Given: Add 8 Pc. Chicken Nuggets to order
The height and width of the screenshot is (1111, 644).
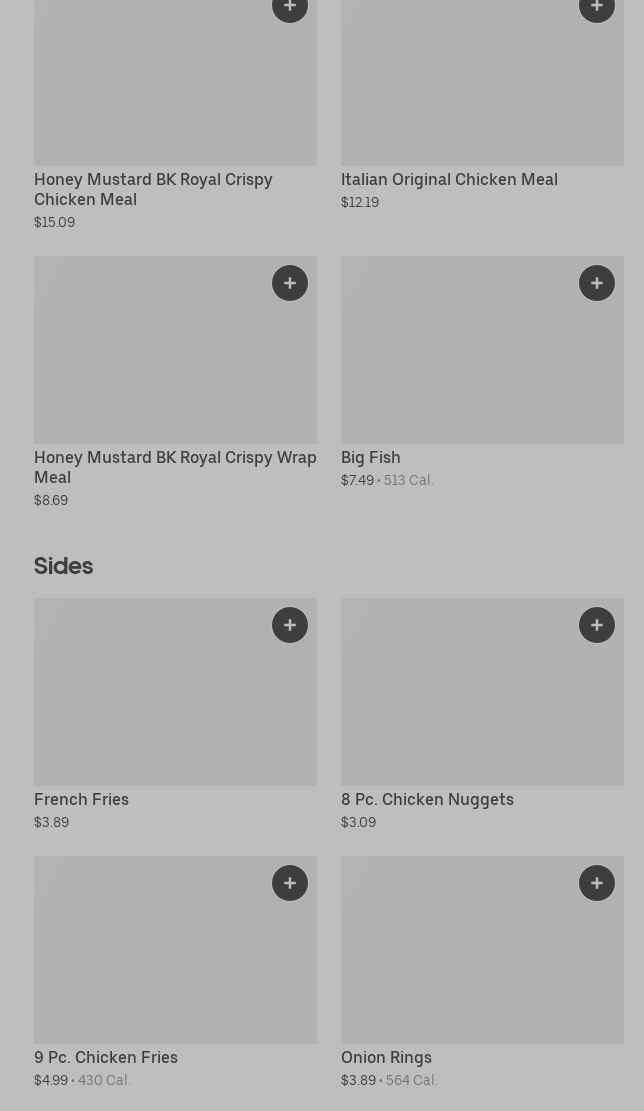Looking at the screenshot, I should (x=597, y=625).
